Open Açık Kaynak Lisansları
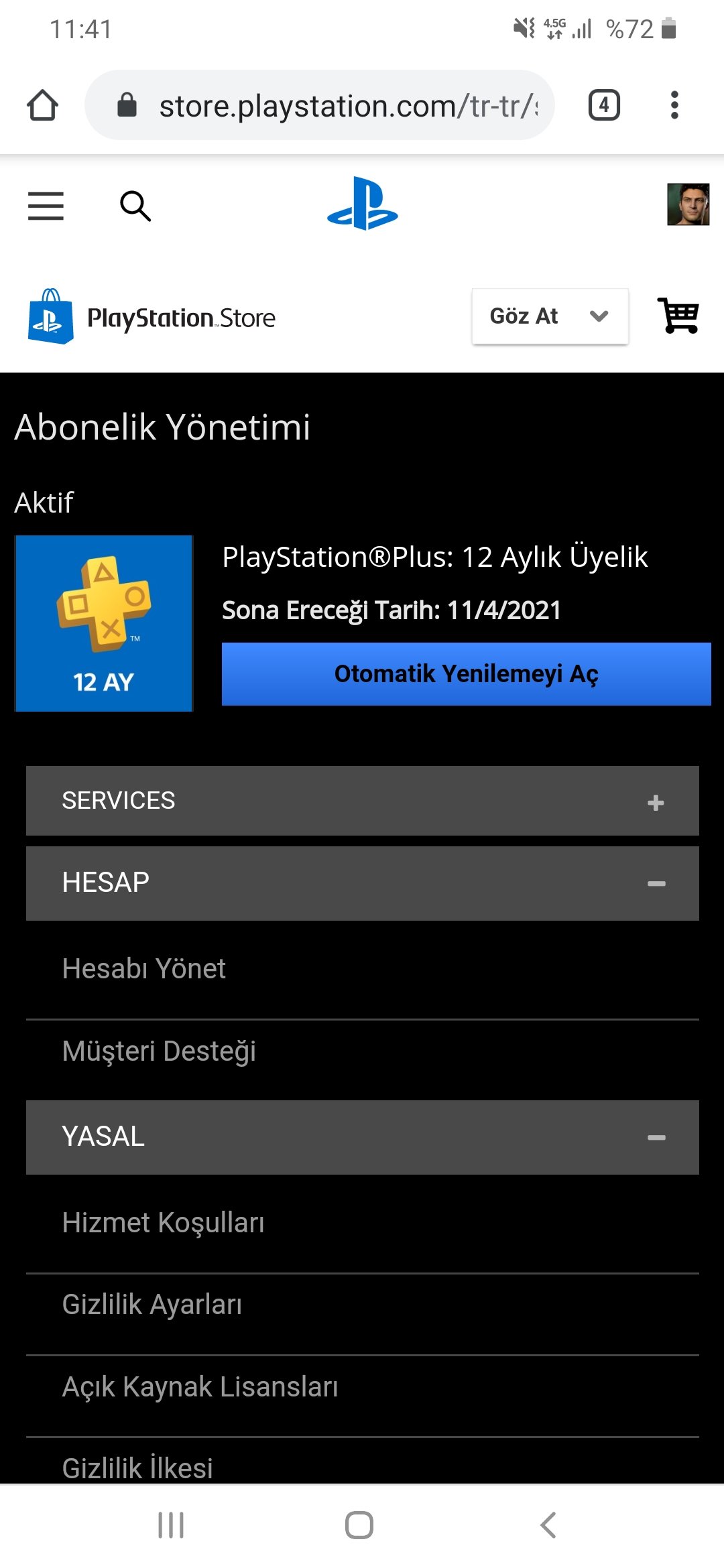The width and height of the screenshot is (724, 1568). 362,1387
